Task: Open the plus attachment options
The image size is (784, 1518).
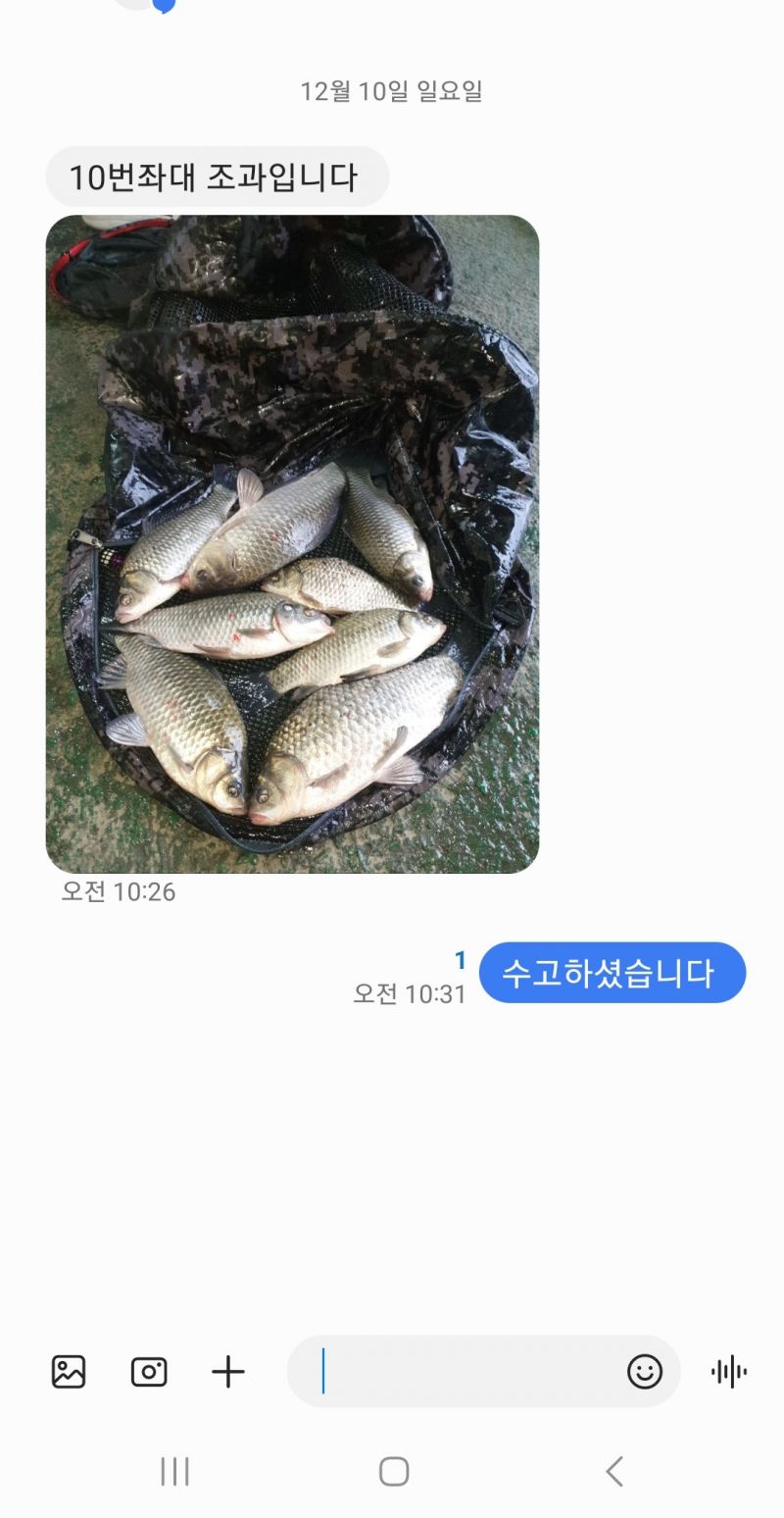Action: (x=228, y=1371)
